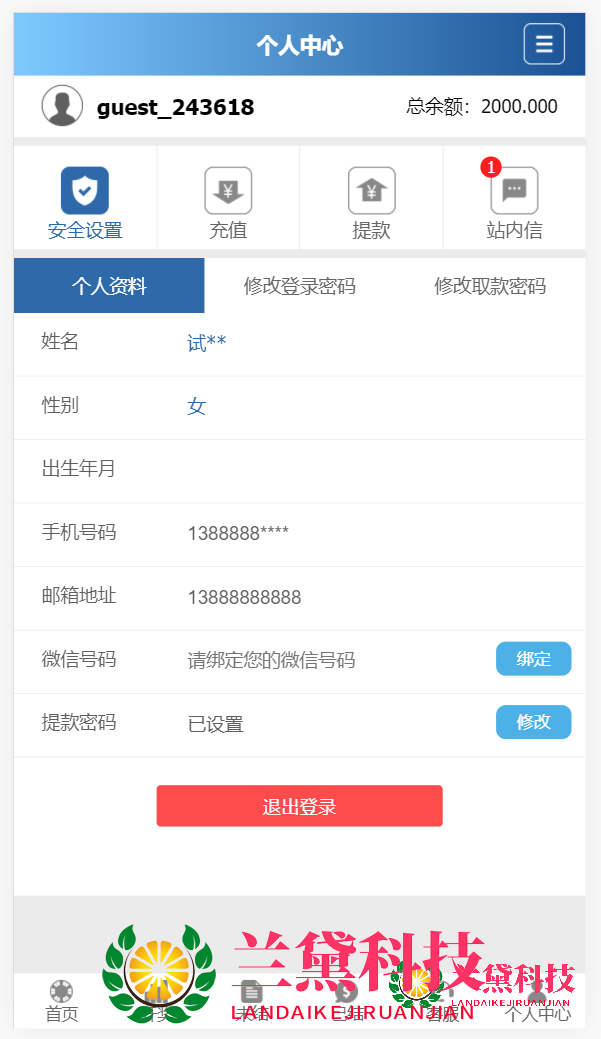Screen dimensions: 601x1039
Task: Open the hamburger menu in header
Action: (544, 44)
